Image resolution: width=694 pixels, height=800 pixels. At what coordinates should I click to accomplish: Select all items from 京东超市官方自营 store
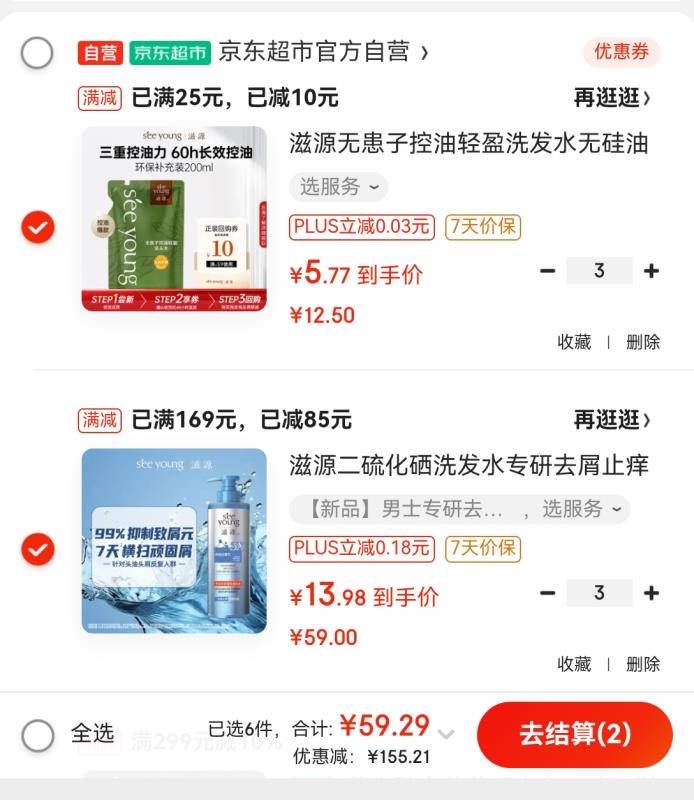point(37,52)
